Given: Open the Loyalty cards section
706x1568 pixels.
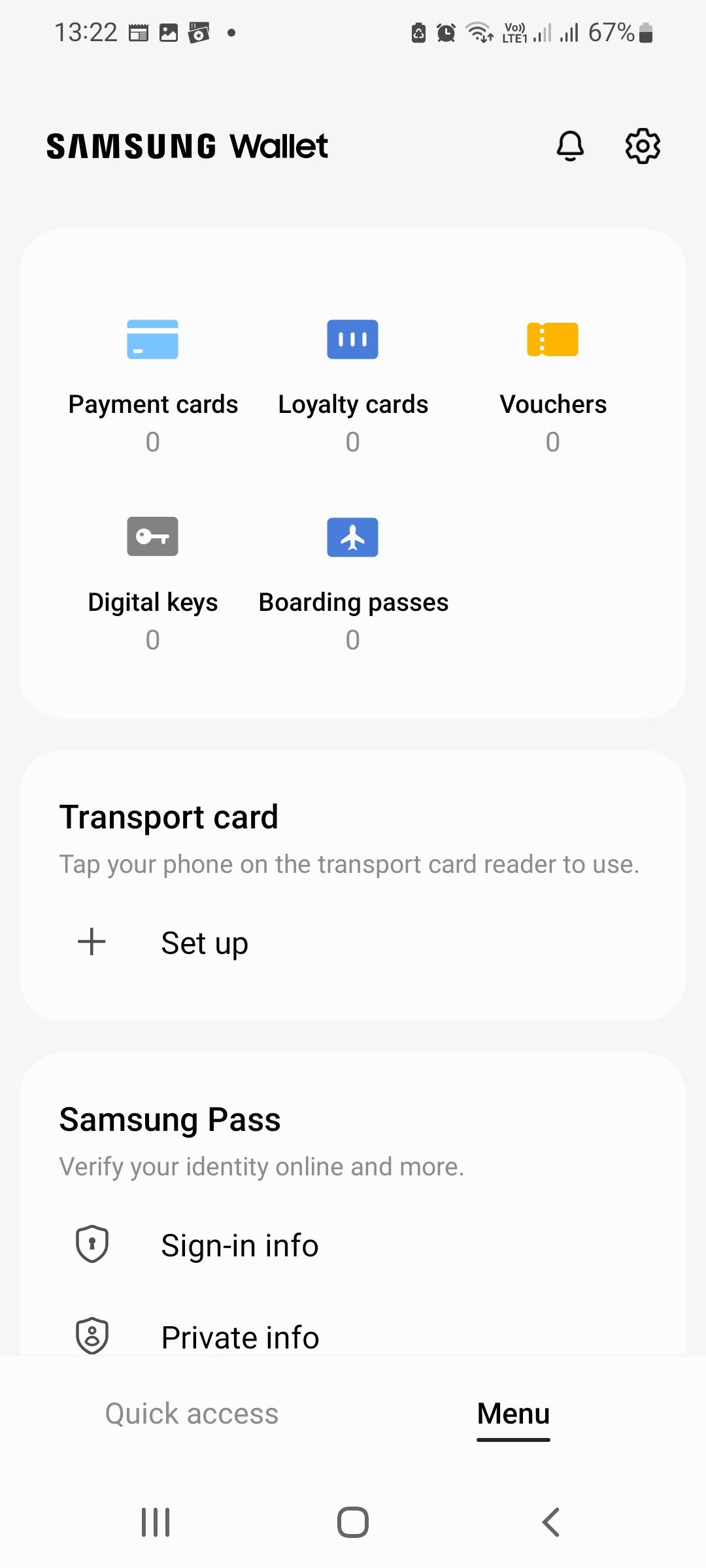Looking at the screenshot, I should (352, 372).
